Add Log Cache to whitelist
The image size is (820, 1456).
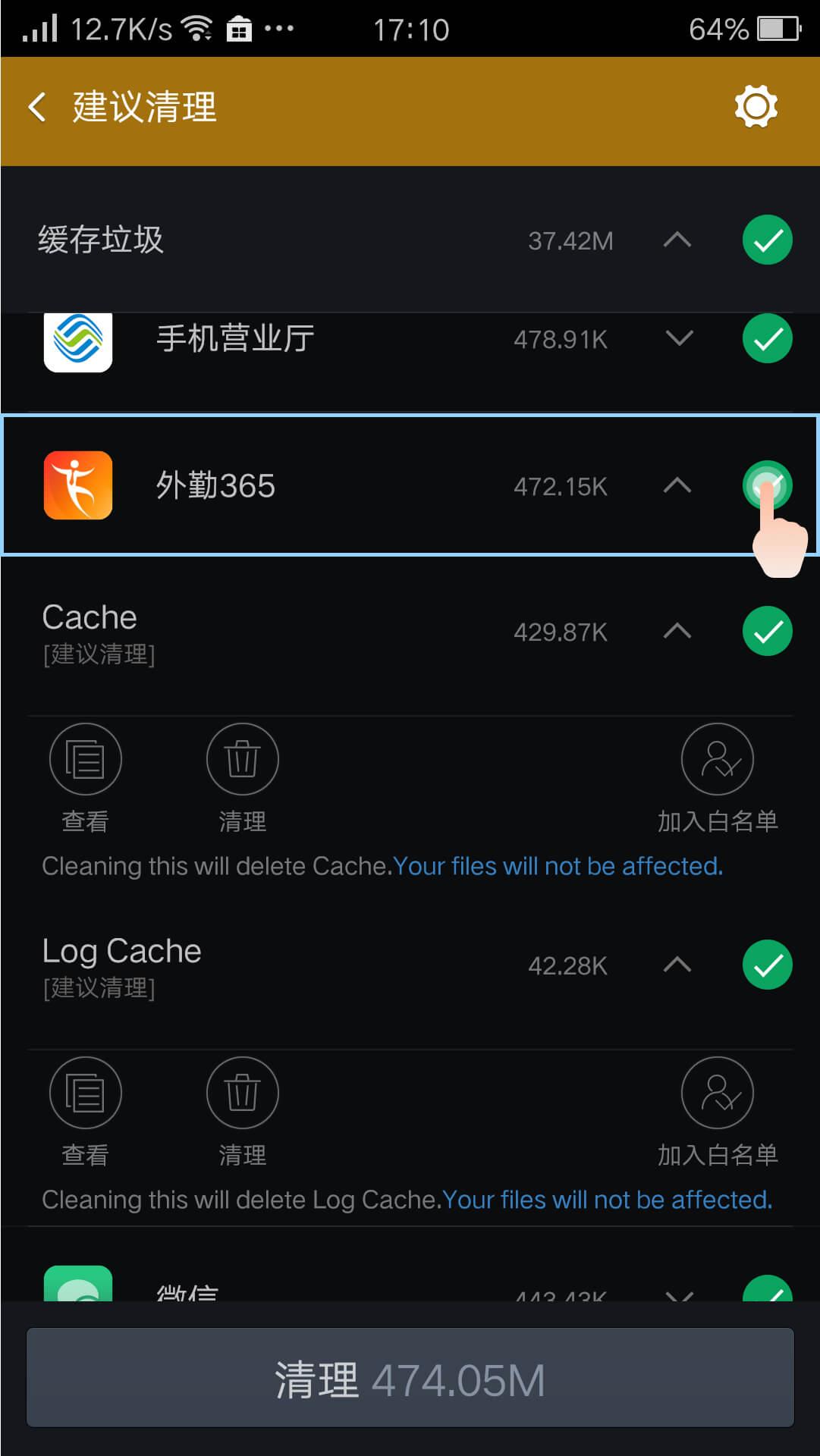click(717, 1094)
